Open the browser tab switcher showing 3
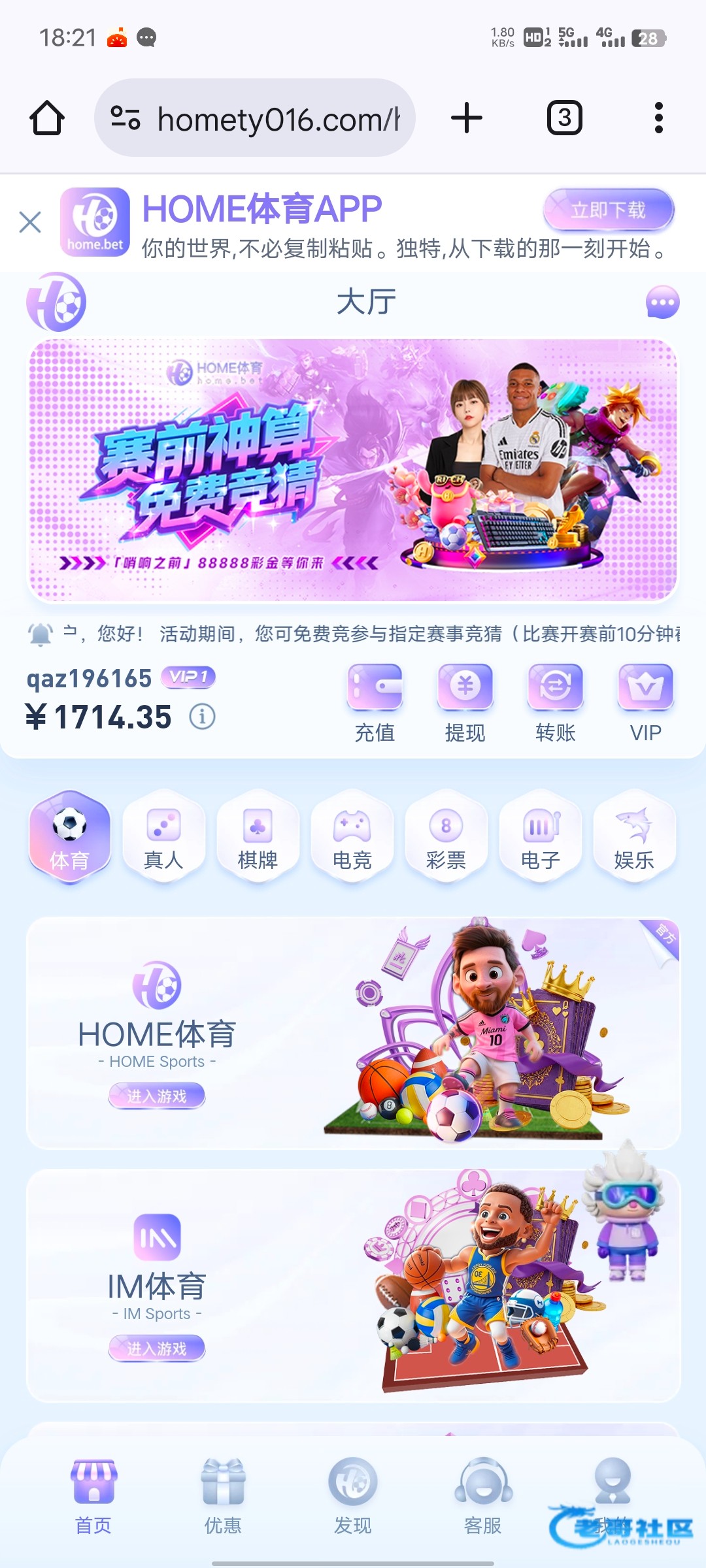The width and height of the screenshot is (706, 1568). click(x=564, y=118)
